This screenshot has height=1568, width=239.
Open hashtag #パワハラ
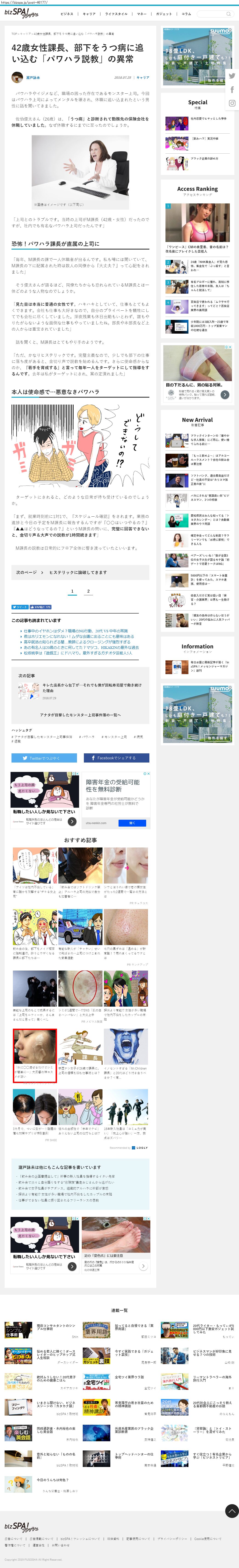87,737
